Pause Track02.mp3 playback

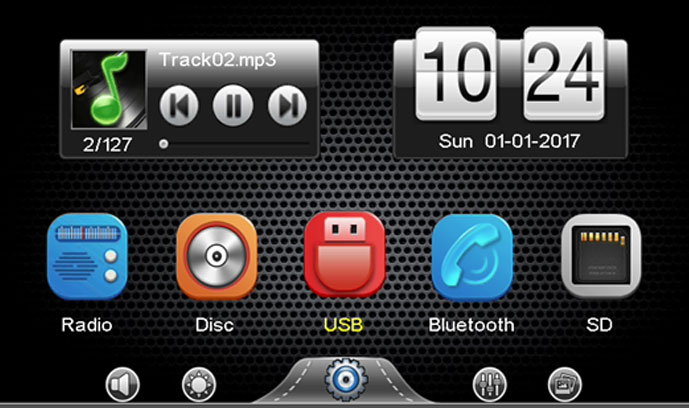click(x=233, y=104)
